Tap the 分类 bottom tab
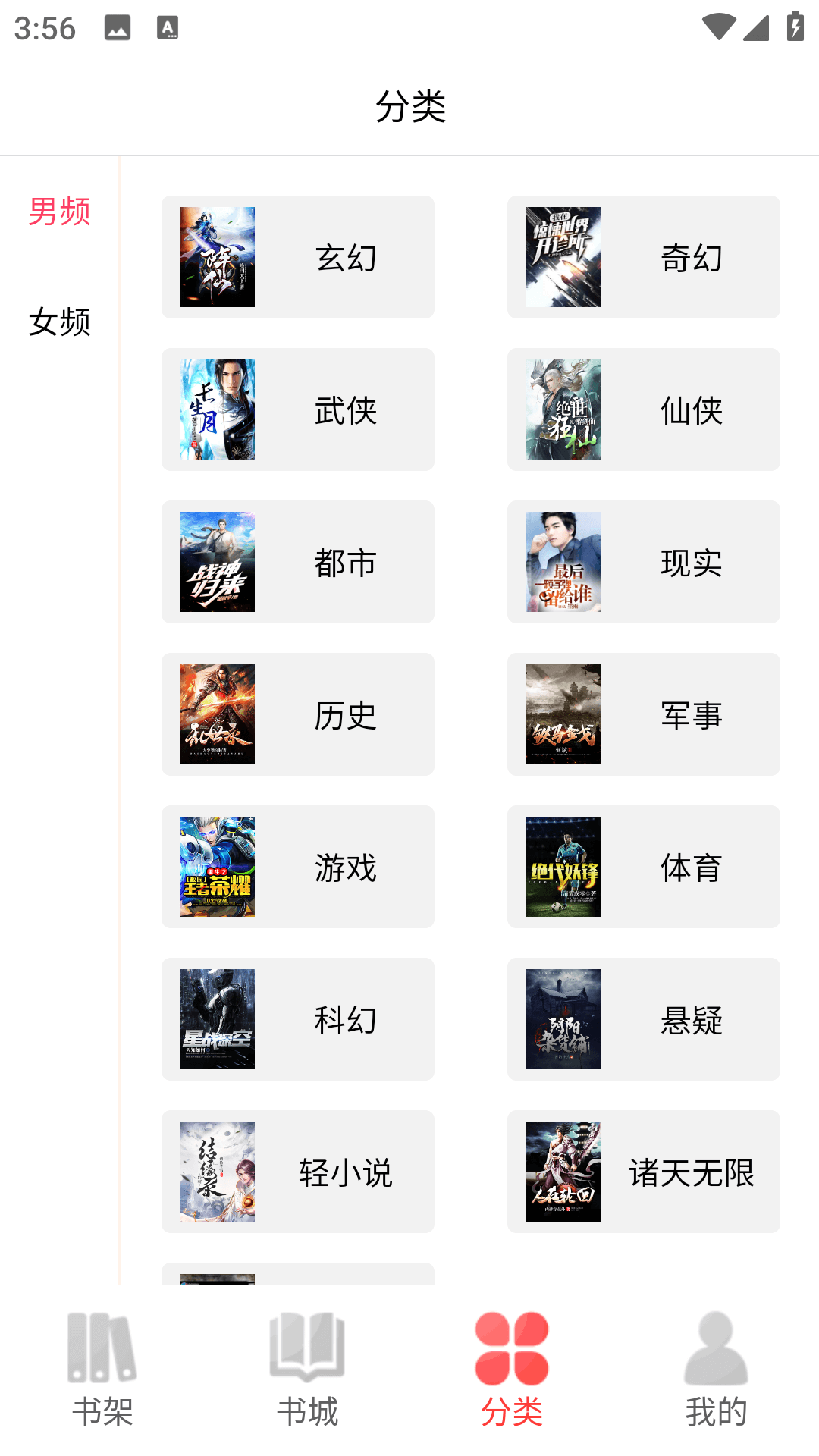 click(x=512, y=1370)
